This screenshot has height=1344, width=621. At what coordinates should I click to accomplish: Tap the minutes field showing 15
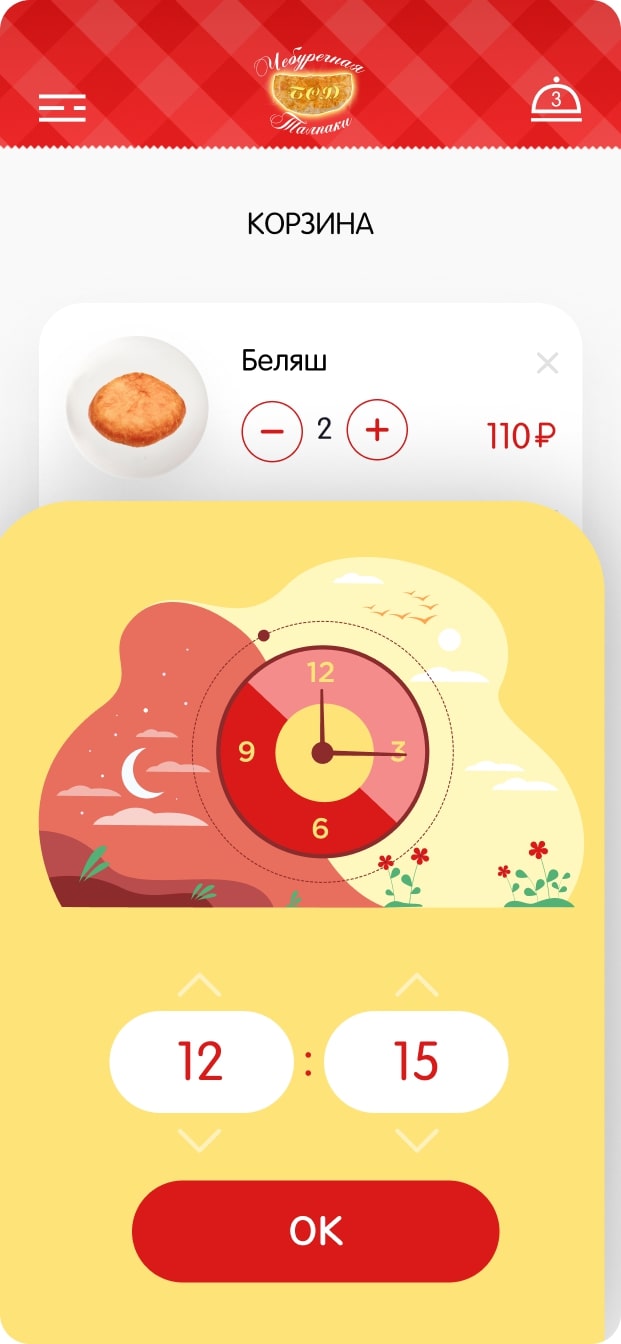[416, 1062]
